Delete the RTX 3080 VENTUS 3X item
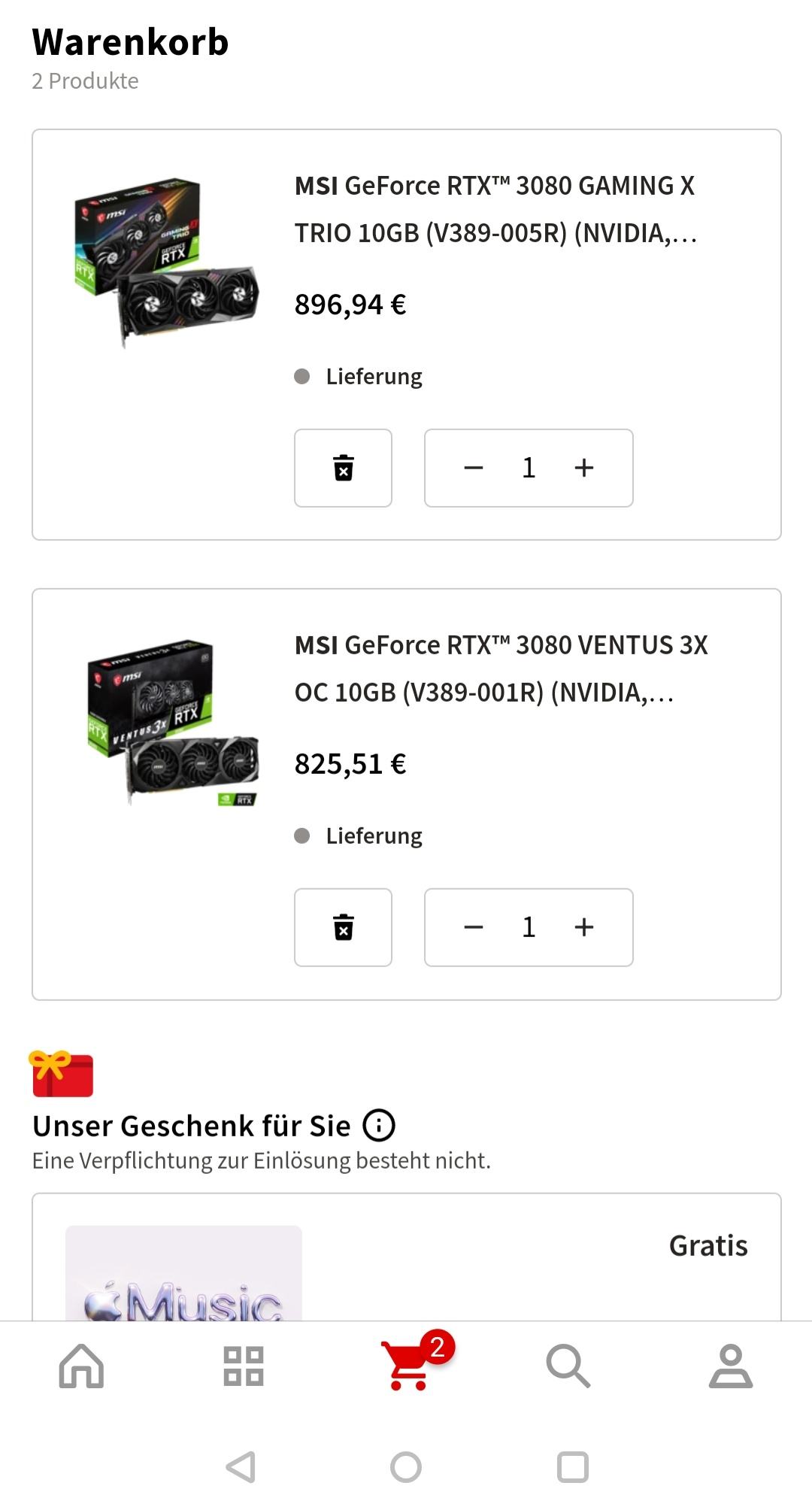The width and height of the screenshot is (812, 1504). pyautogui.click(x=343, y=927)
